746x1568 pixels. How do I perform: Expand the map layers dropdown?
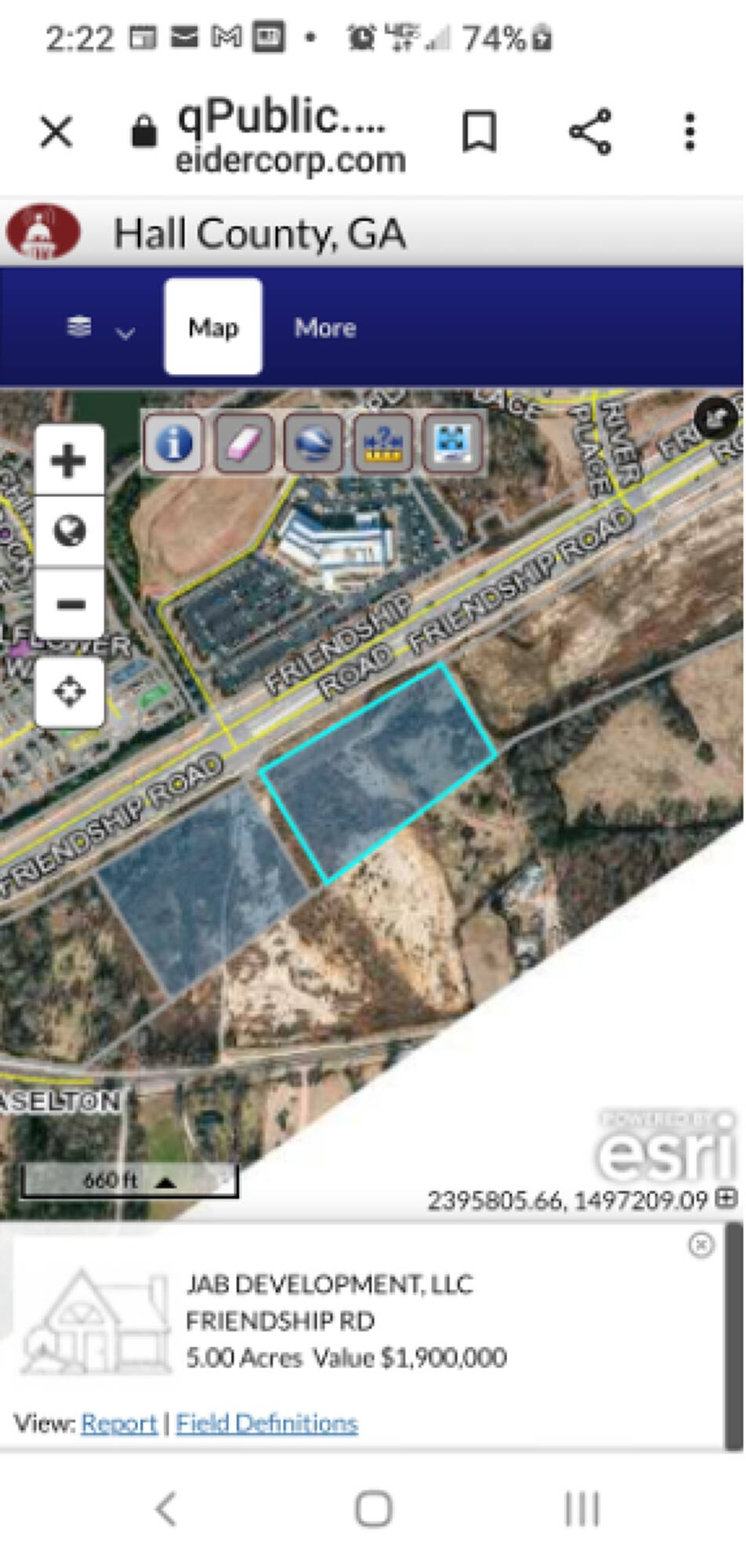tap(100, 328)
